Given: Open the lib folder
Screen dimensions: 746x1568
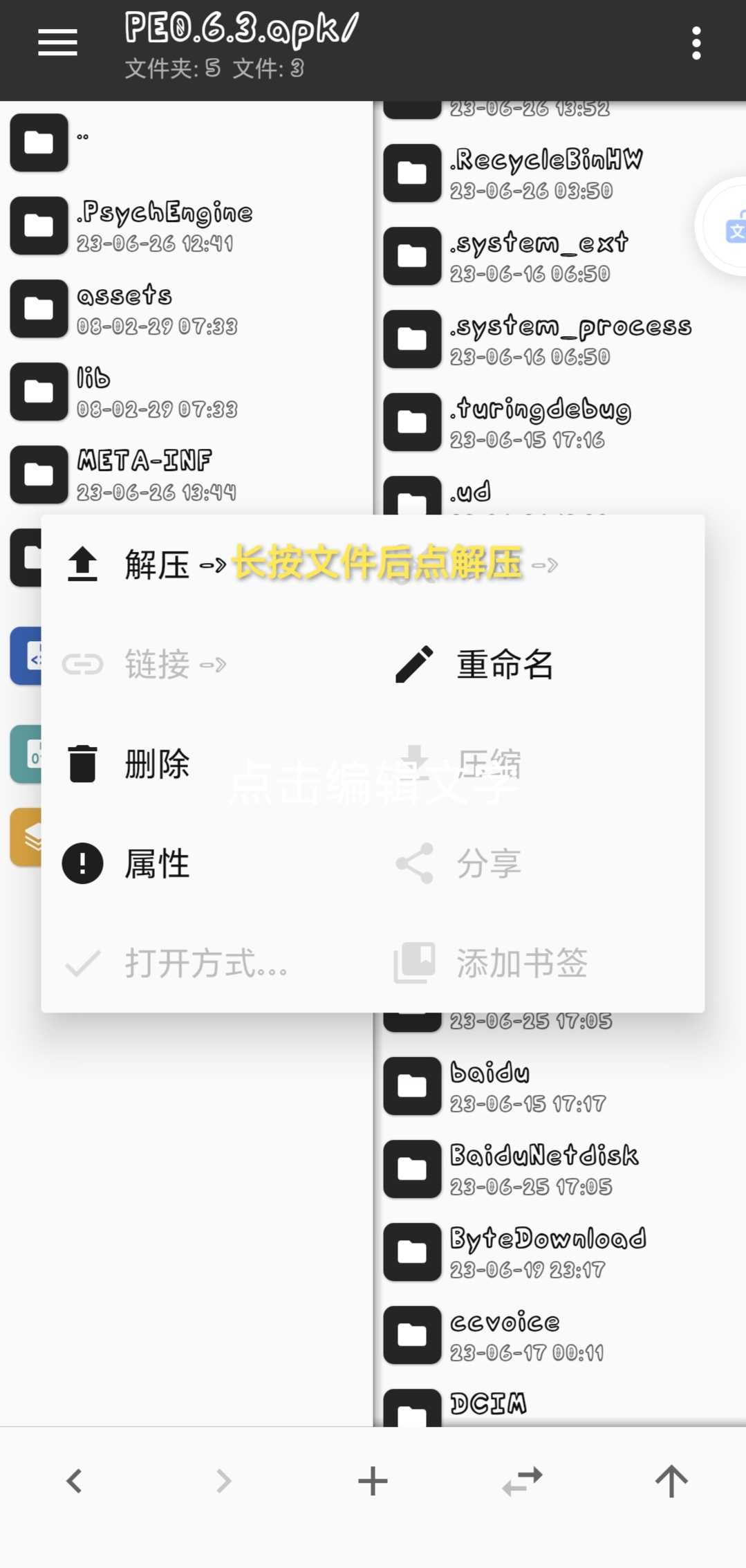Looking at the screenshot, I should (94, 391).
